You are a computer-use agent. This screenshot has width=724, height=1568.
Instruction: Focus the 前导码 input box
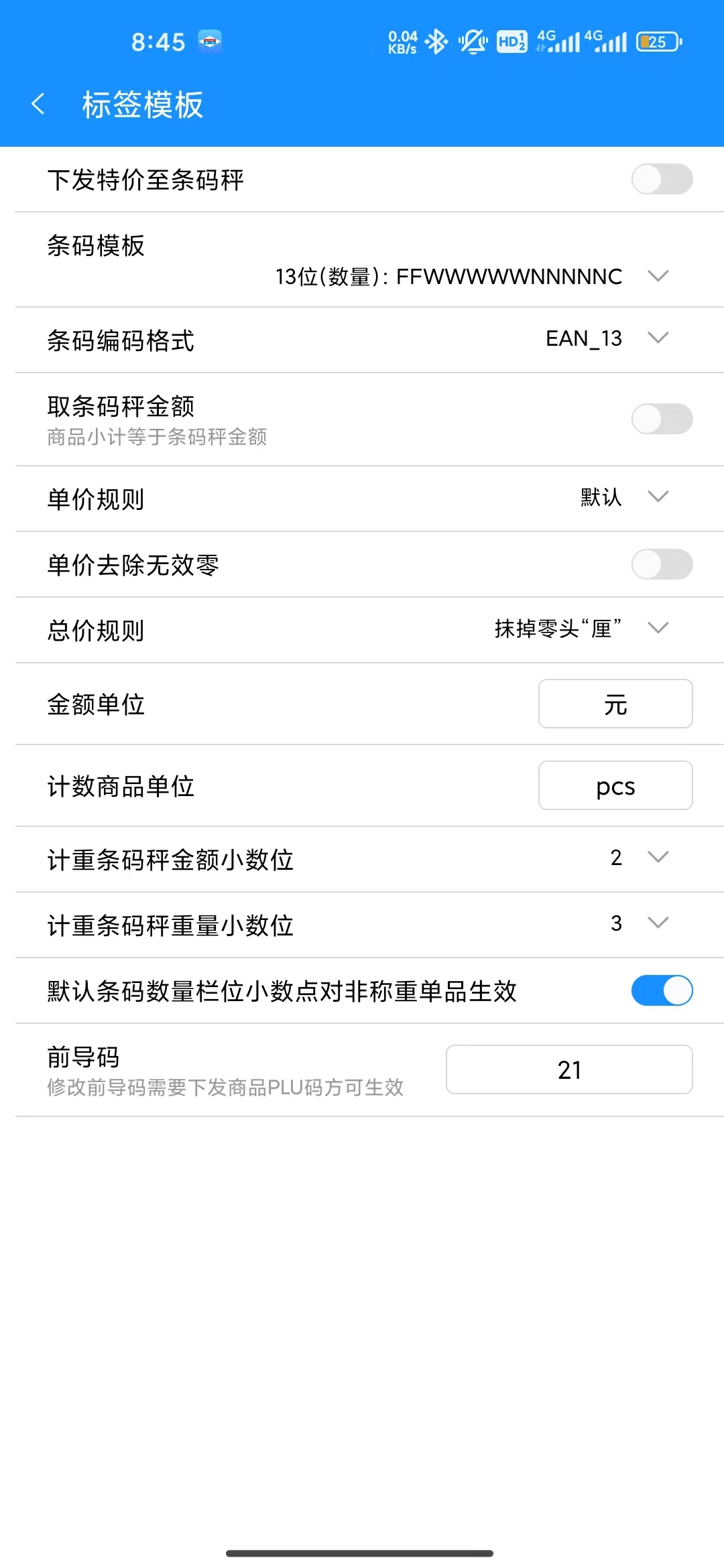[x=568, y=1070]
